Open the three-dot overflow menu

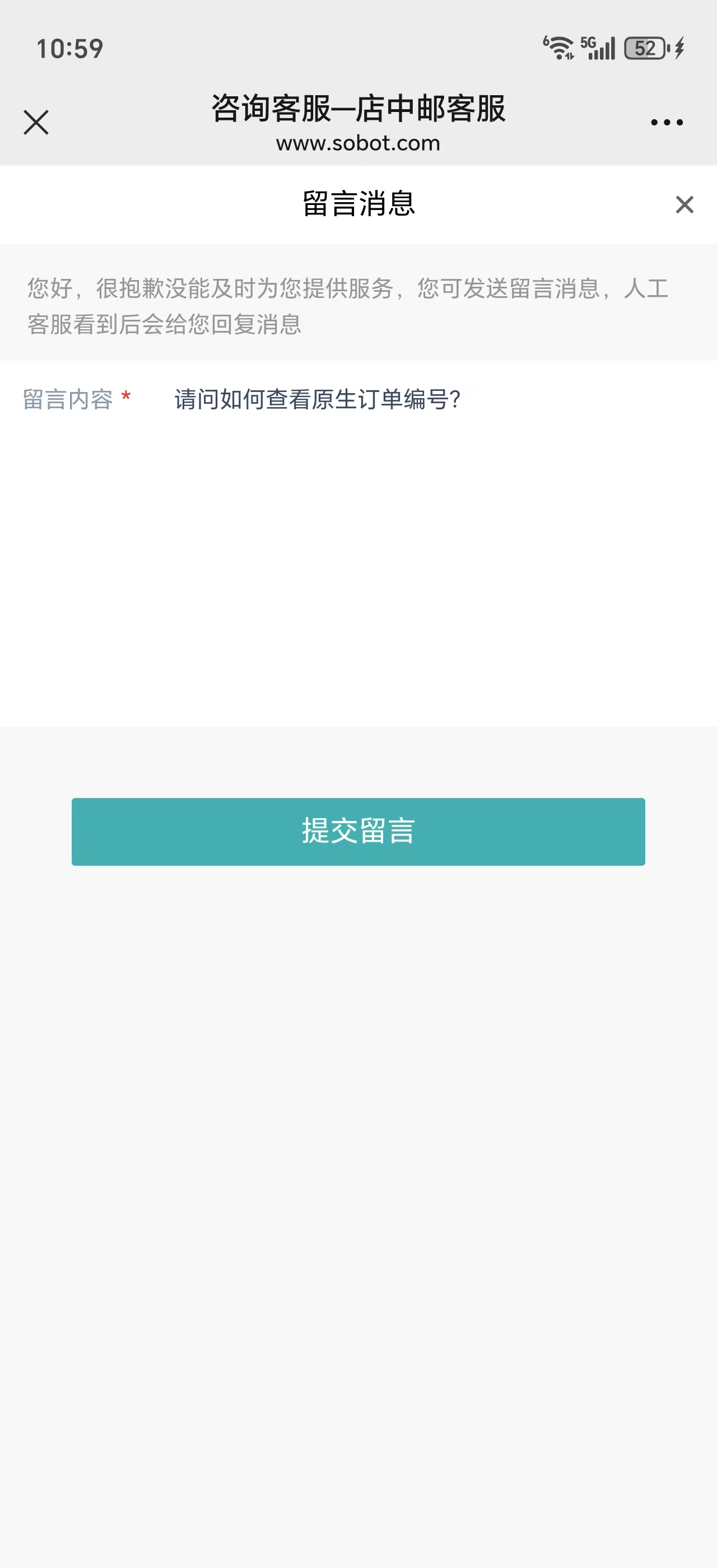[x=667, y=122]
